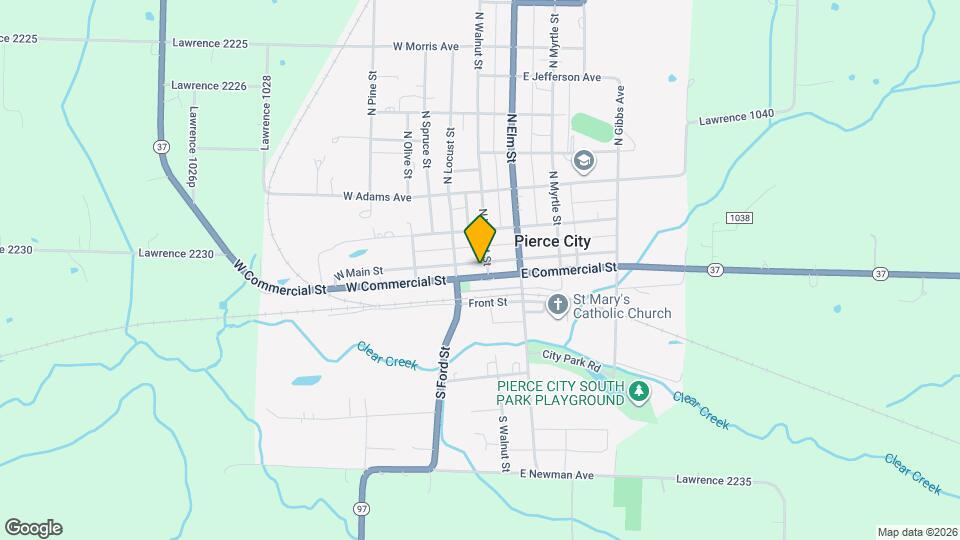Tap the school icon near N Gibbs Ave
The image size is (960, 540).
click(x=583, y=161)
